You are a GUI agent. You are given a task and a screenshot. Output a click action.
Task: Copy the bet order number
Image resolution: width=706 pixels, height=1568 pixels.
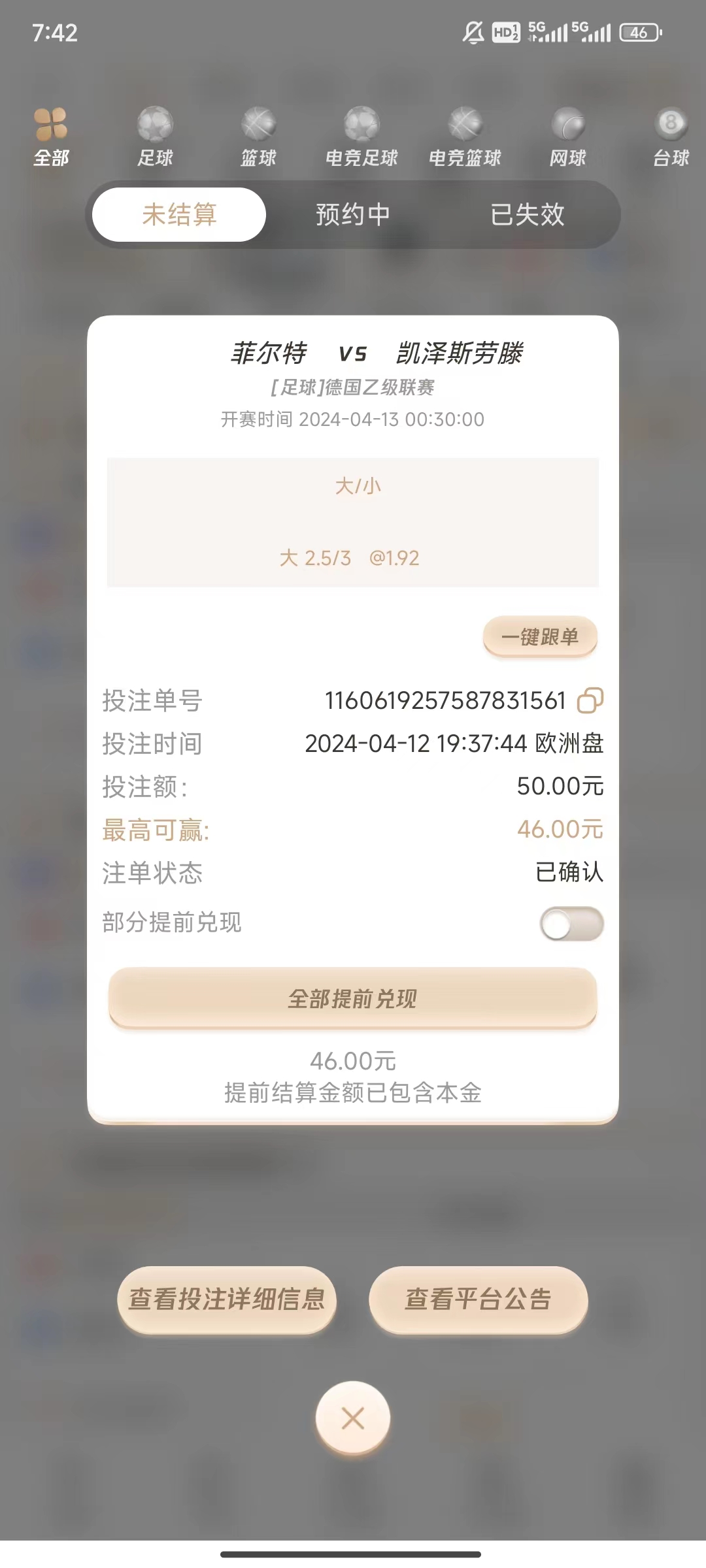[590, 700]
